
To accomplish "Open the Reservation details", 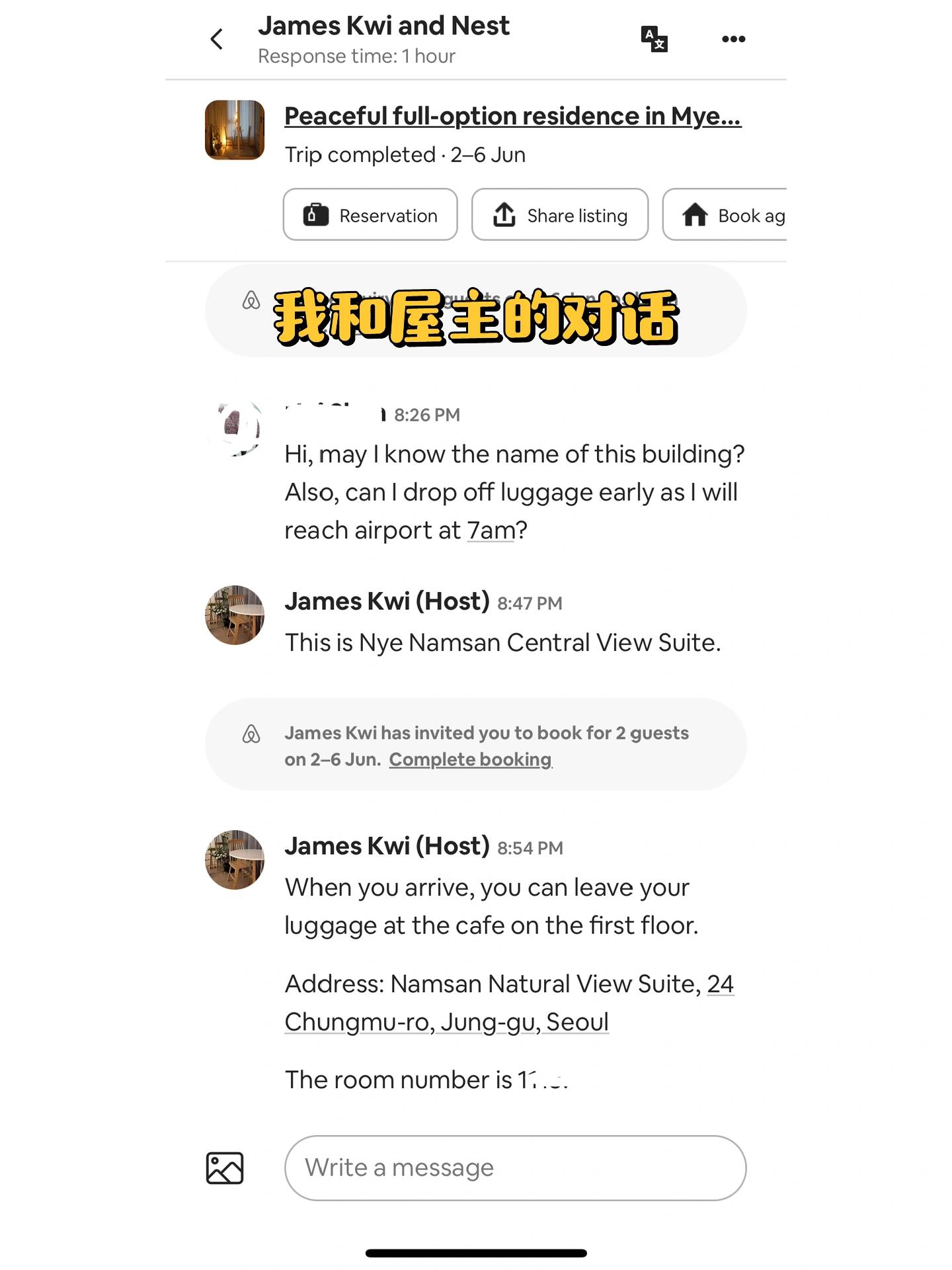I will (x=370, y=215).
